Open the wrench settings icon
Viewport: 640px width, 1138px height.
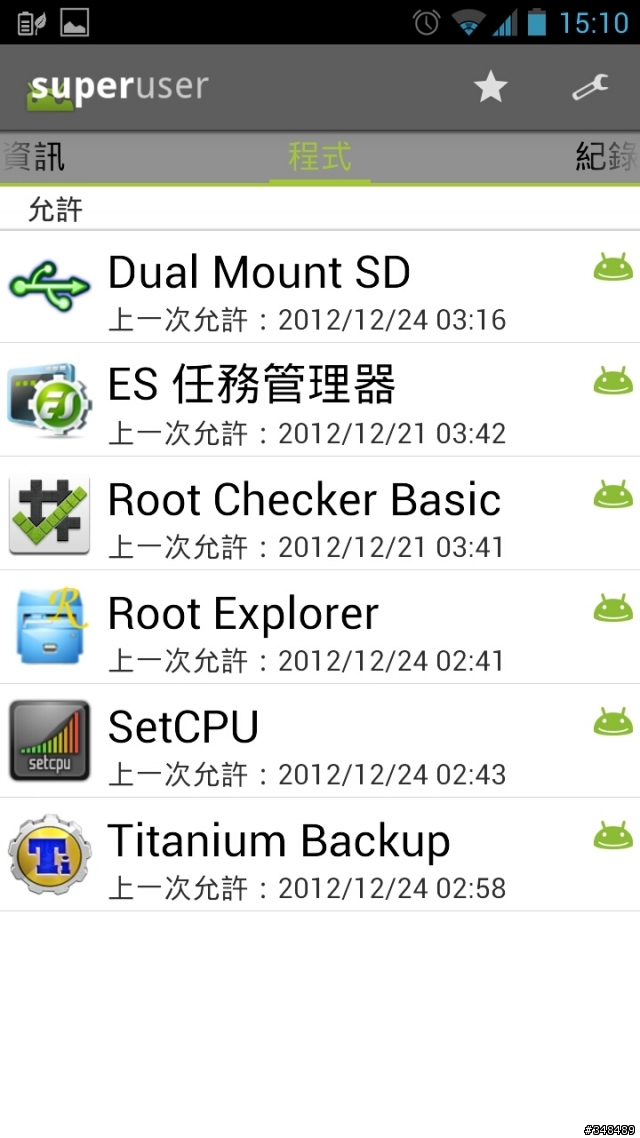coord(590,88)
